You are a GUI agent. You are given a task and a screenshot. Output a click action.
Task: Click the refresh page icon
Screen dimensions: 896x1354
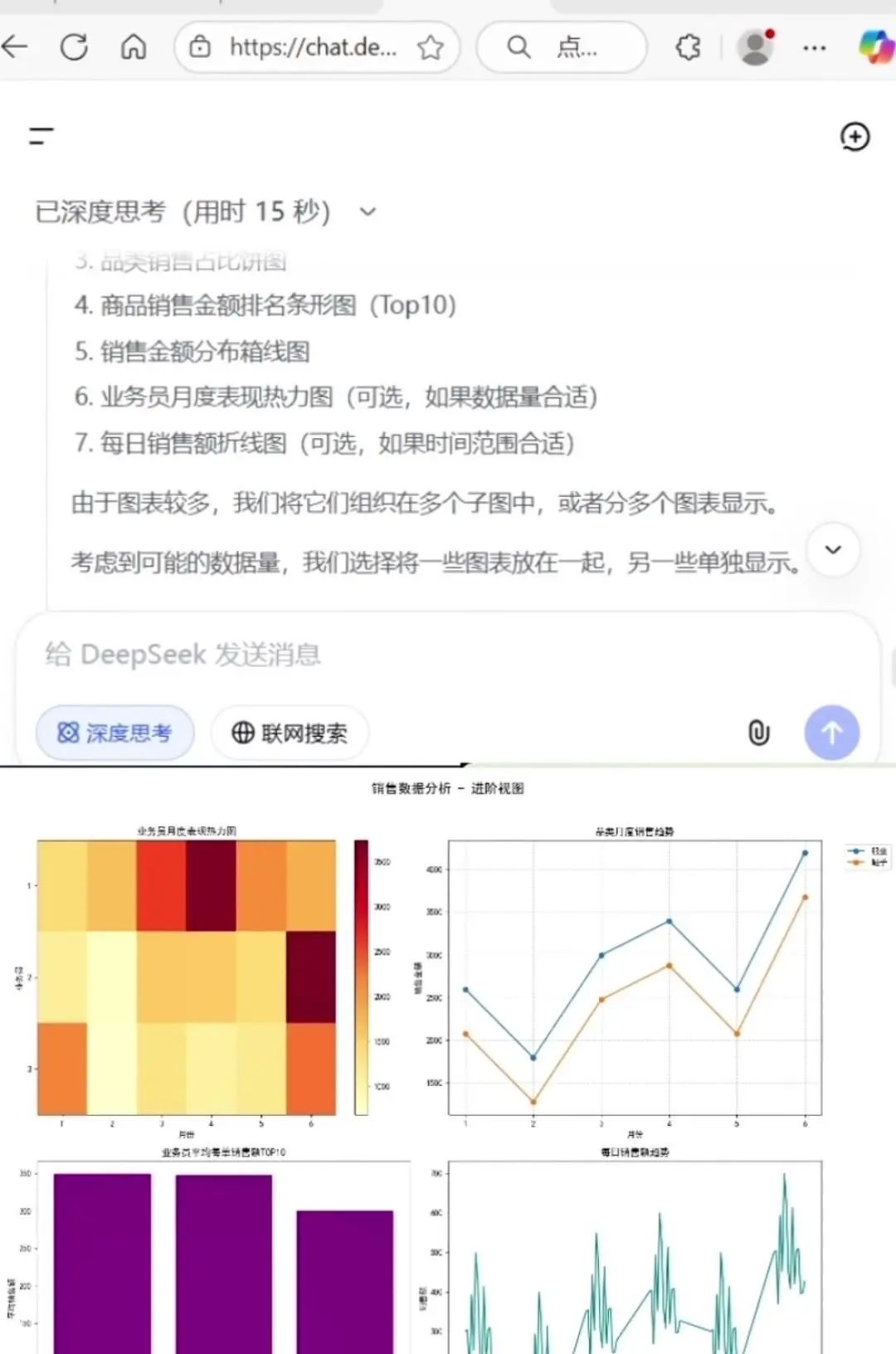click(75, 47)
